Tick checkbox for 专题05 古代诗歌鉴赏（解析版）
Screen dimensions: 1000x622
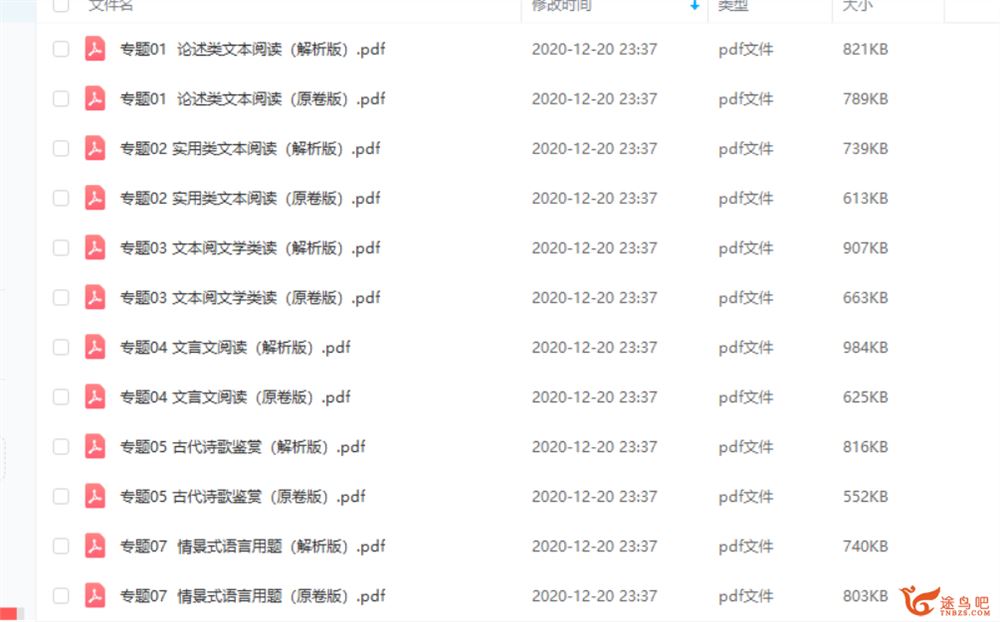click(x=61, y=446)
